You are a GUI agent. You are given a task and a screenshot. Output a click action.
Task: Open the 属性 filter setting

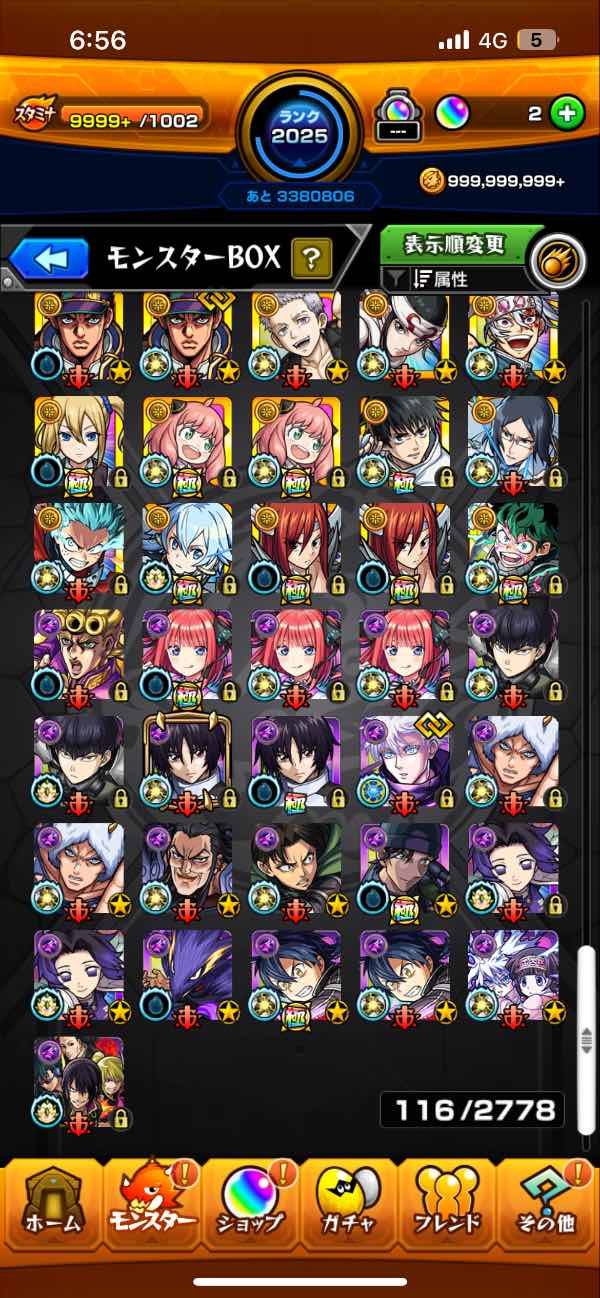click(452, 279)
